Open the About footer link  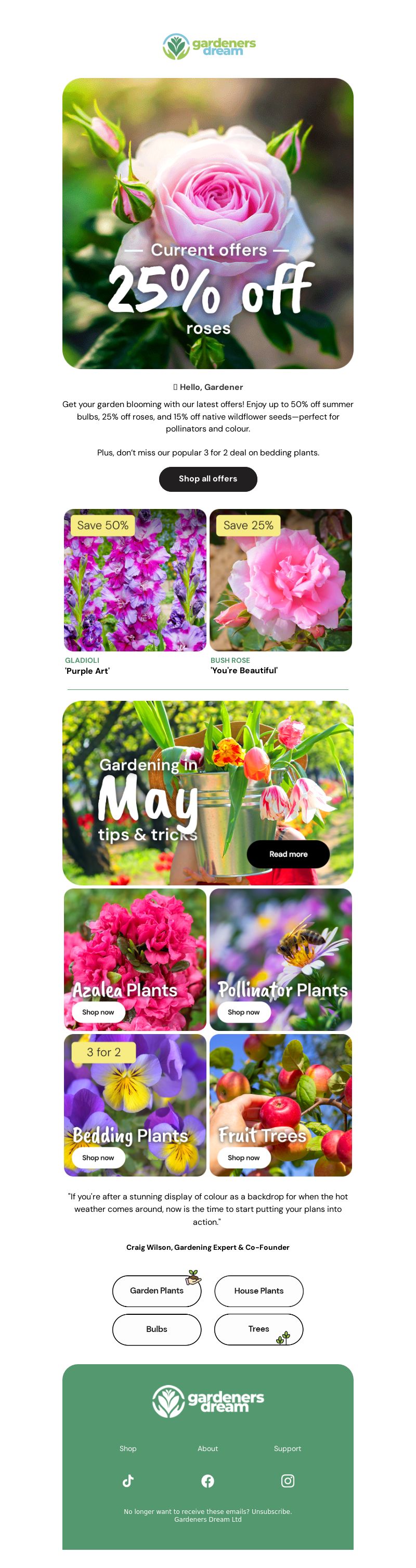click(x=207, y=1449)
